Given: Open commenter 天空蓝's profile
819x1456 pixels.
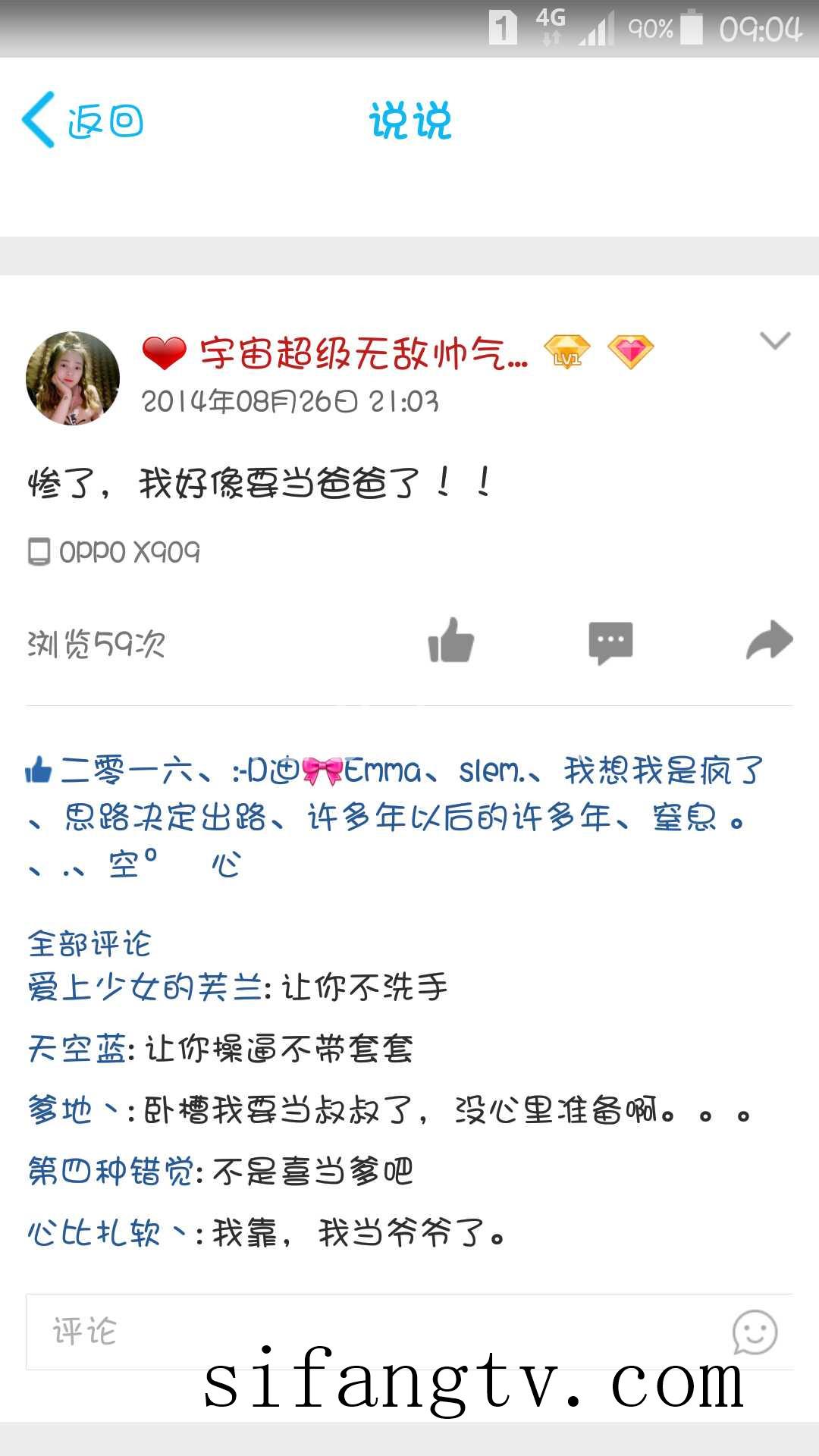Looking at the screenshot, I should (77, 1050).
